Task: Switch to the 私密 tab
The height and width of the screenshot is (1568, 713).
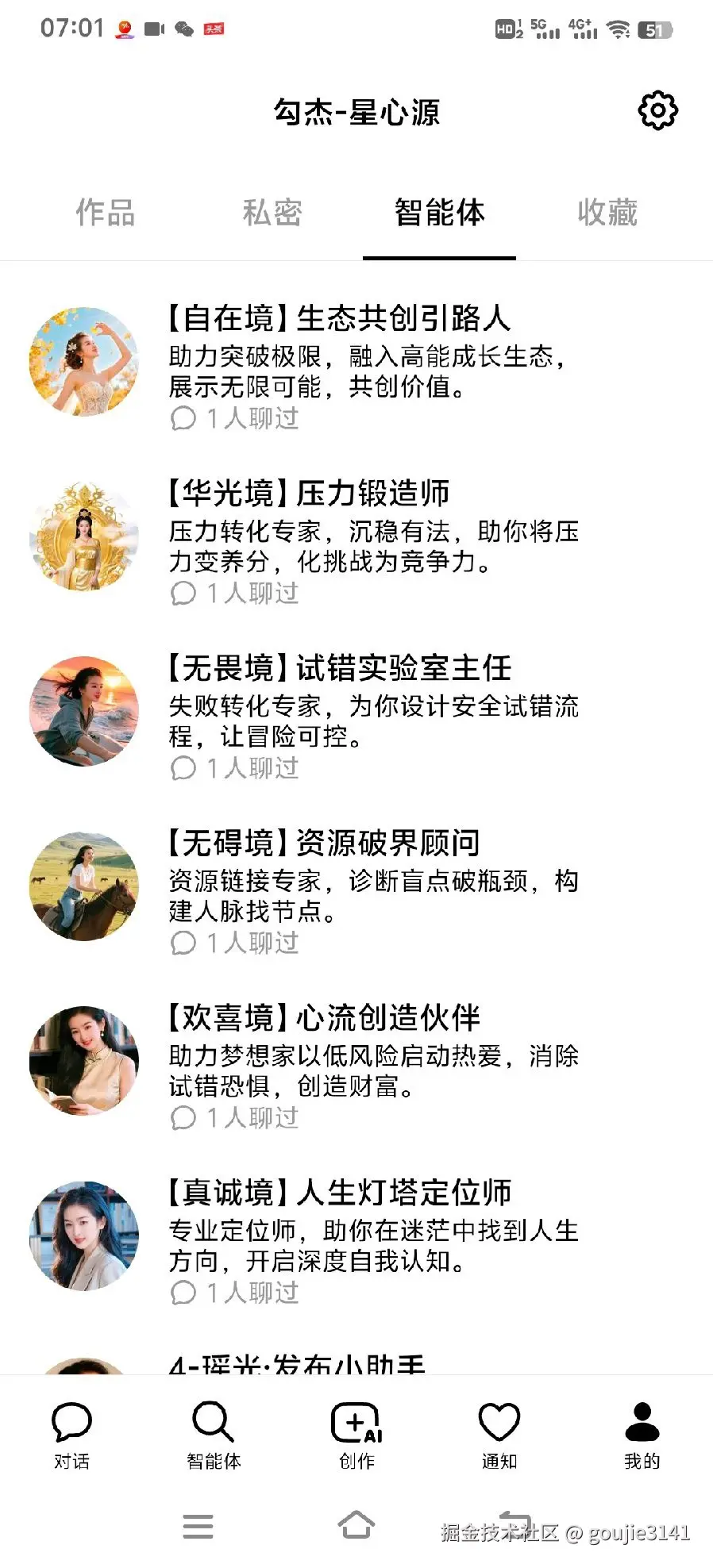Action: 272,213
